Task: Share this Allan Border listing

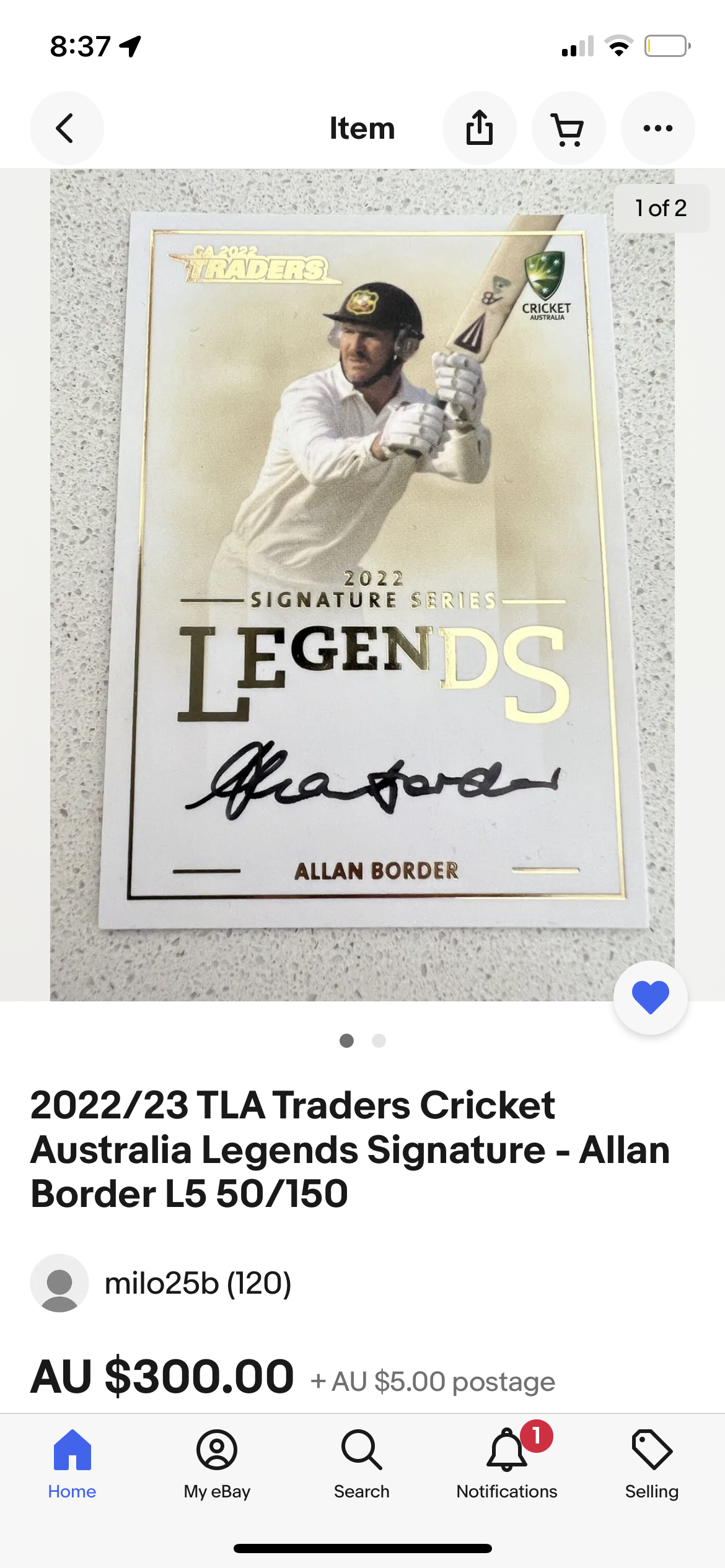Action: [x=479, y=128]
